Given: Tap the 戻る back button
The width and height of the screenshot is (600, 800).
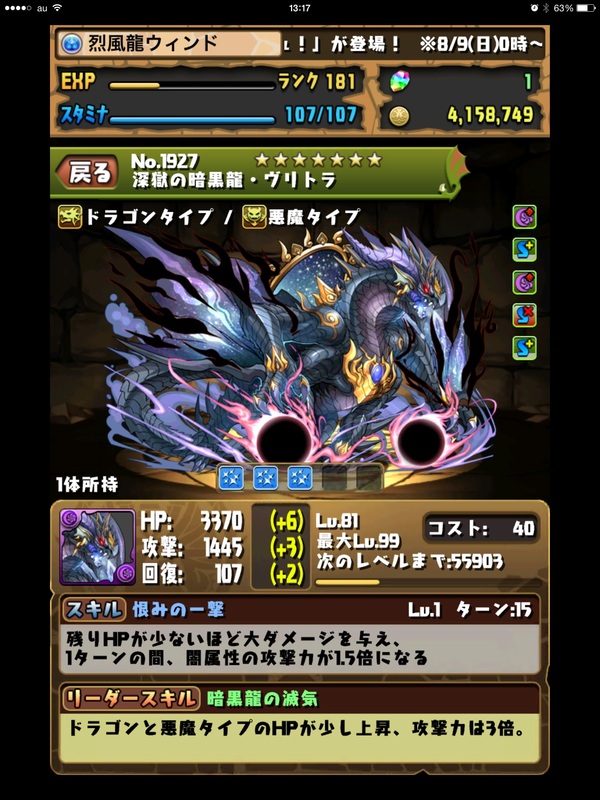Looking at the screenshot, I should tap(89, 172).
